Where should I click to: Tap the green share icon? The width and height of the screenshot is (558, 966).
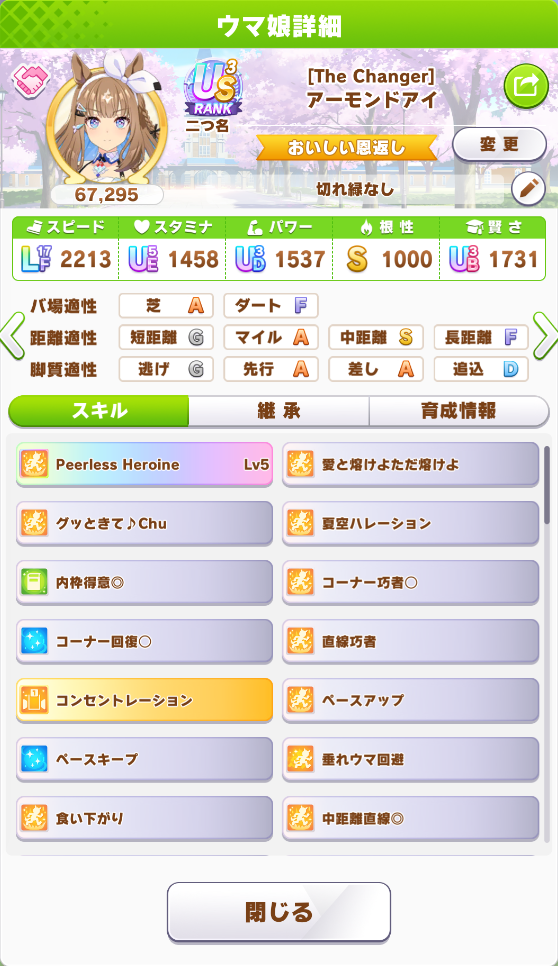coord(525,86)
